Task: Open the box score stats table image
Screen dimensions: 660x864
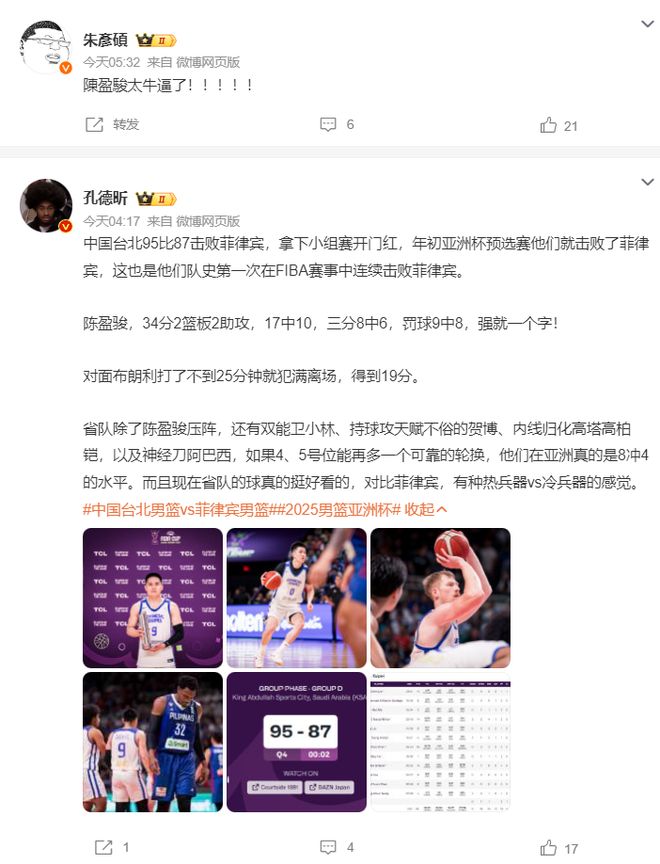Action: (x=440, y=741)
